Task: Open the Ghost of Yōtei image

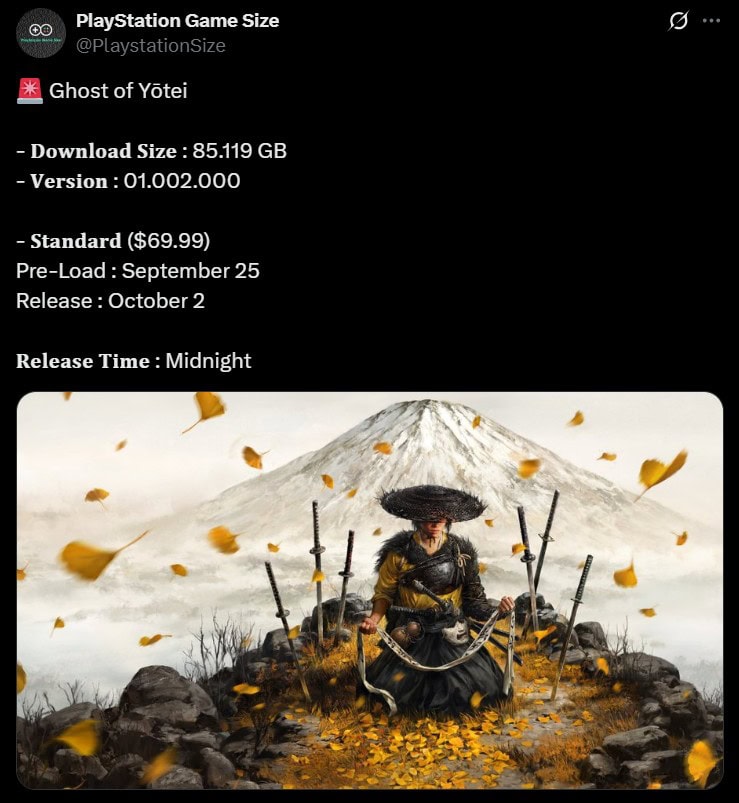Action: 369,590
